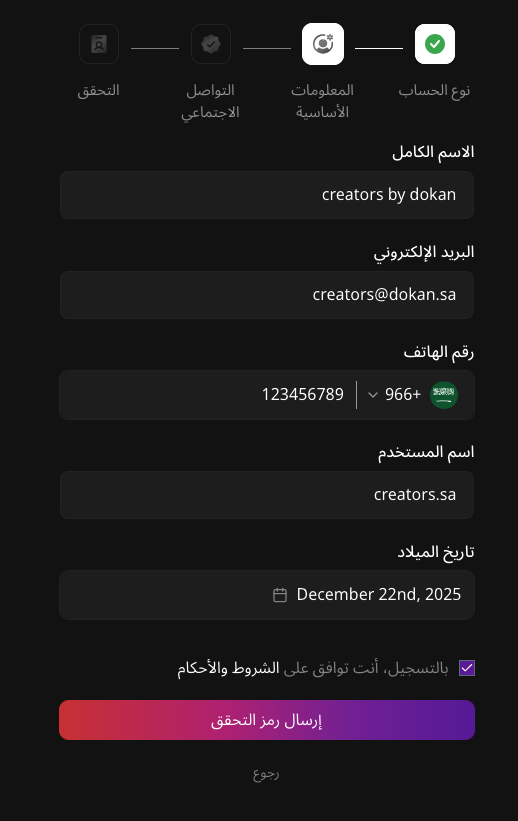Screen dimensions: 518x821
Task: Uncheck the terms and conditions checkbox
Action: 467,668
